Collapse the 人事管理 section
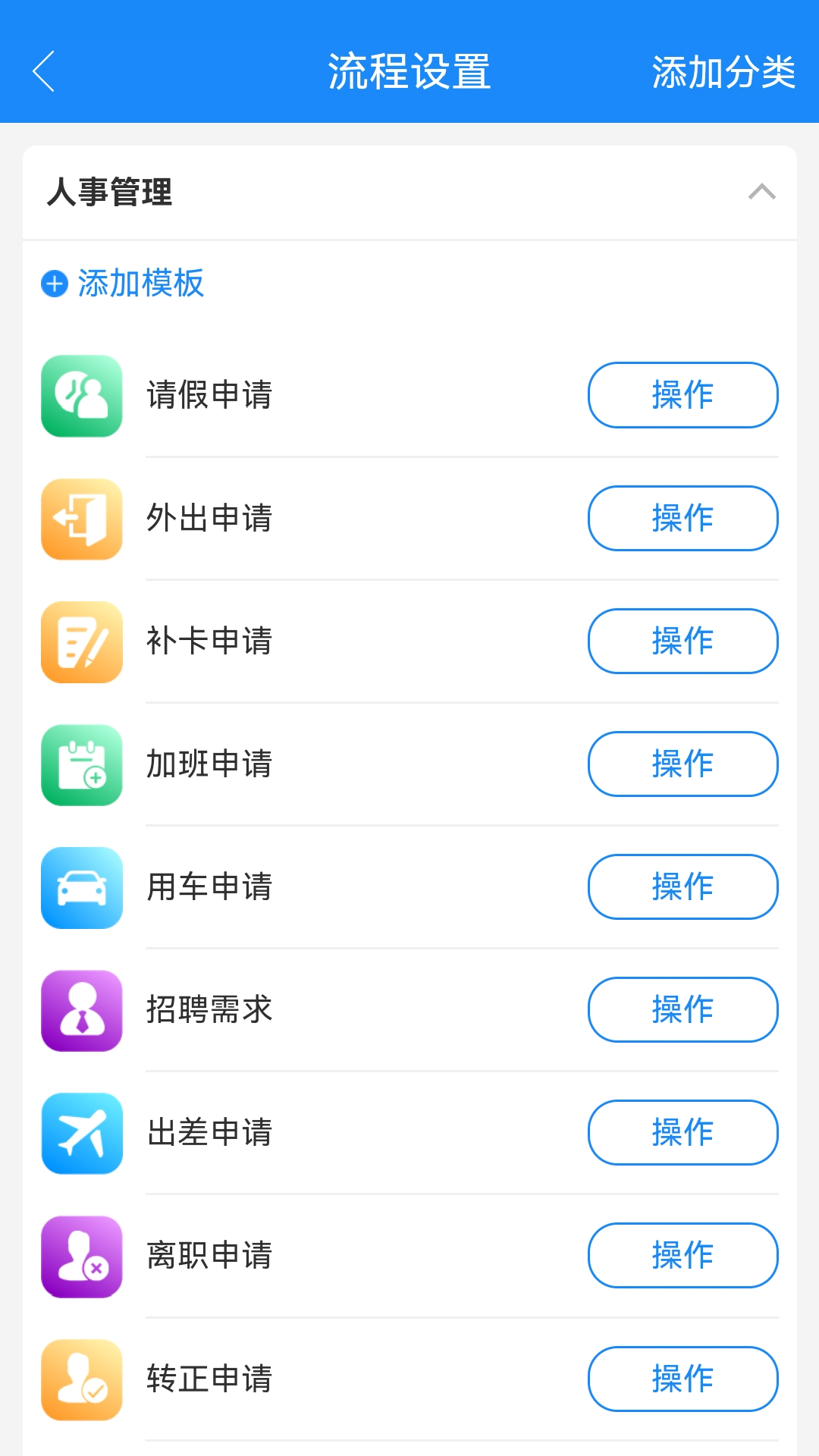The image size is (819, 1456). [761, 192]
